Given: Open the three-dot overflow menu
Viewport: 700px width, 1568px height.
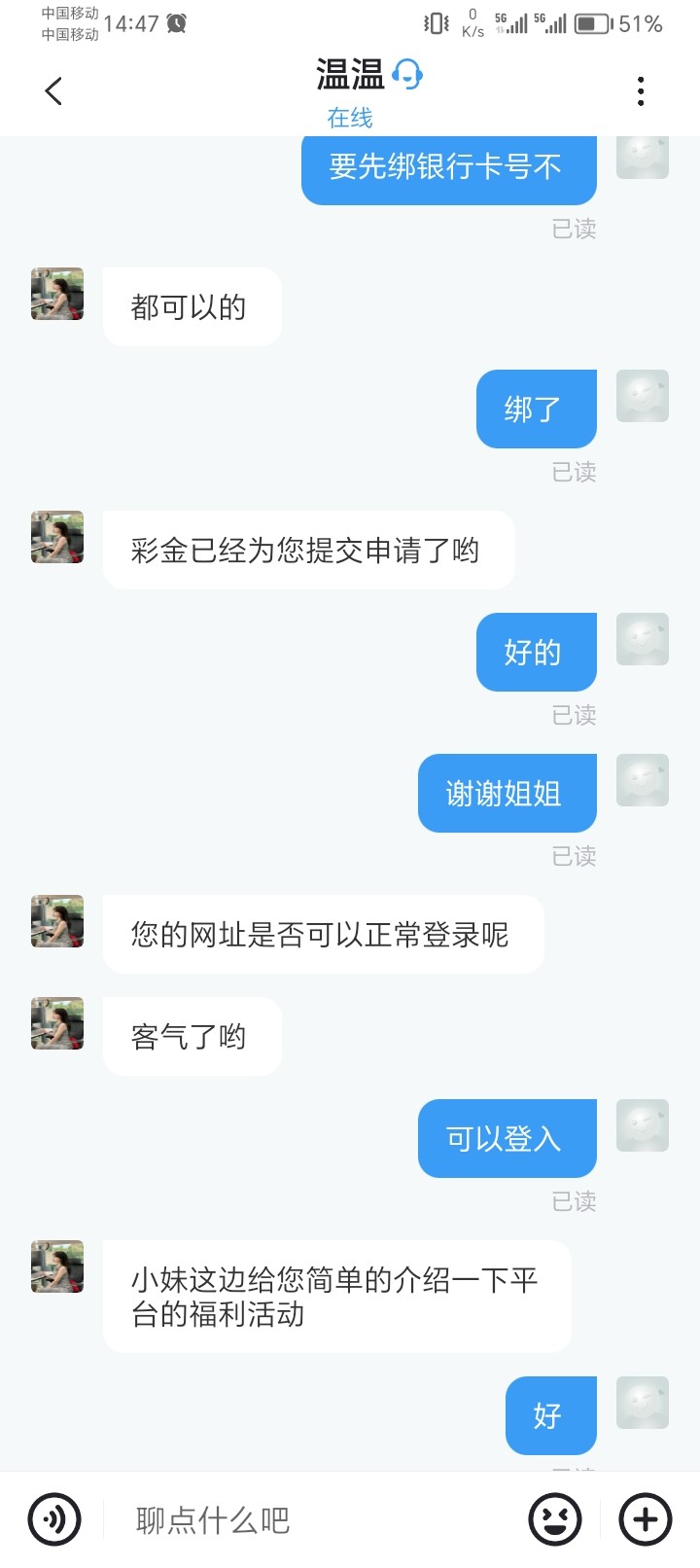Looking at the screenshot, I should 641,91.
